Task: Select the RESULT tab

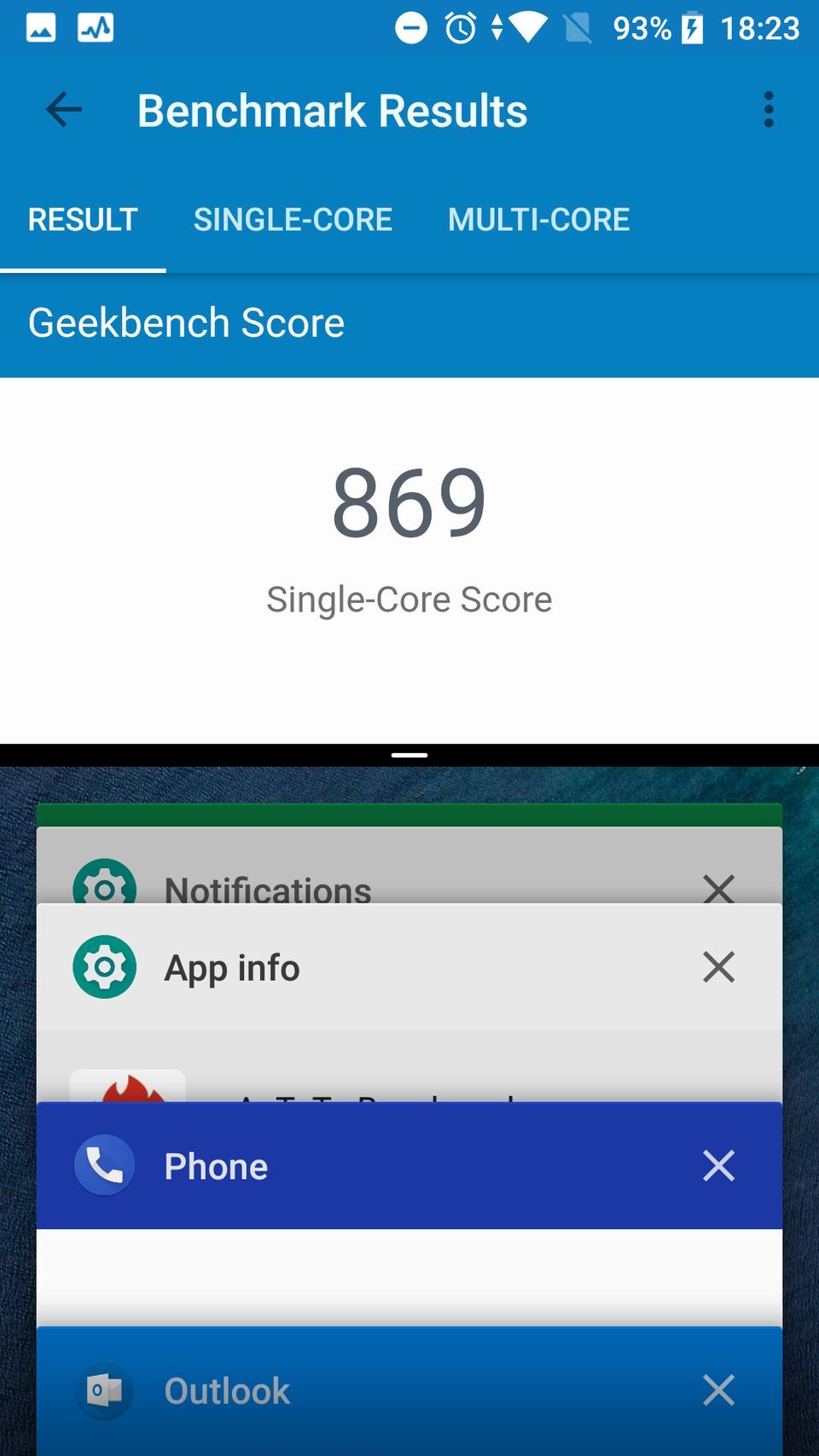Action: click(83, 219)
